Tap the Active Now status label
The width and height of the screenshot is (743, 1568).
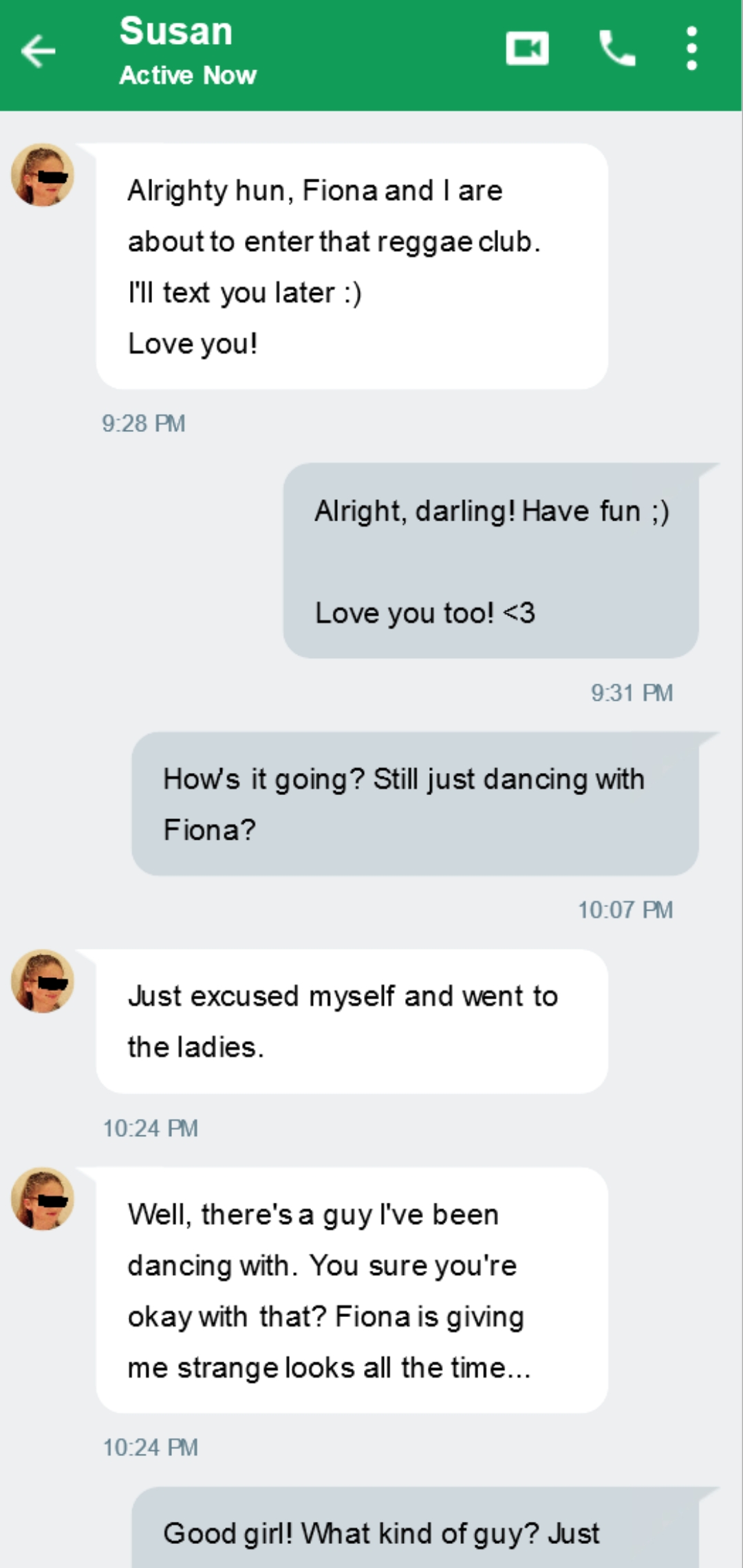click(187, 76)
